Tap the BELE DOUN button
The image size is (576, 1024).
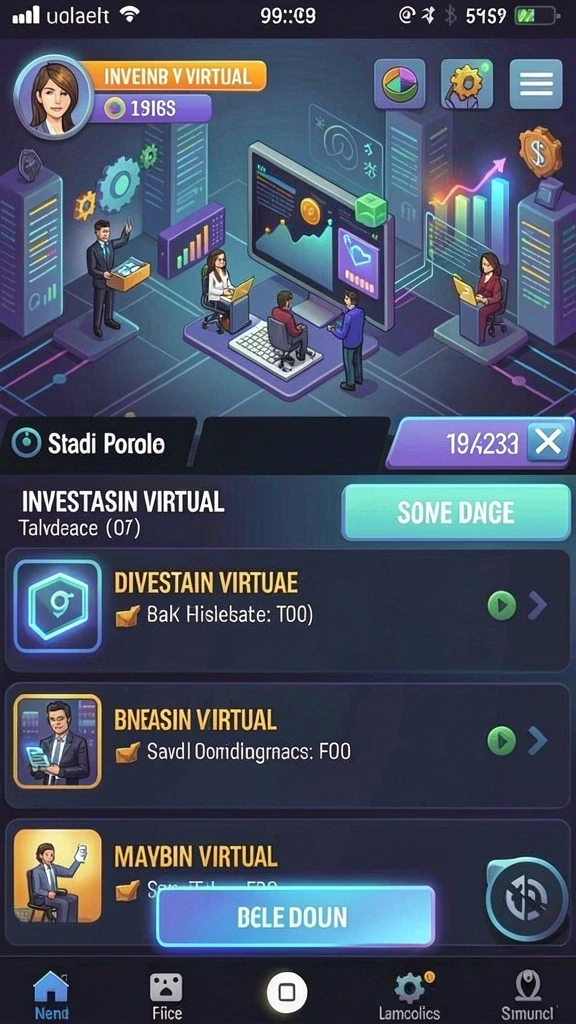click(x=295, y=916)
